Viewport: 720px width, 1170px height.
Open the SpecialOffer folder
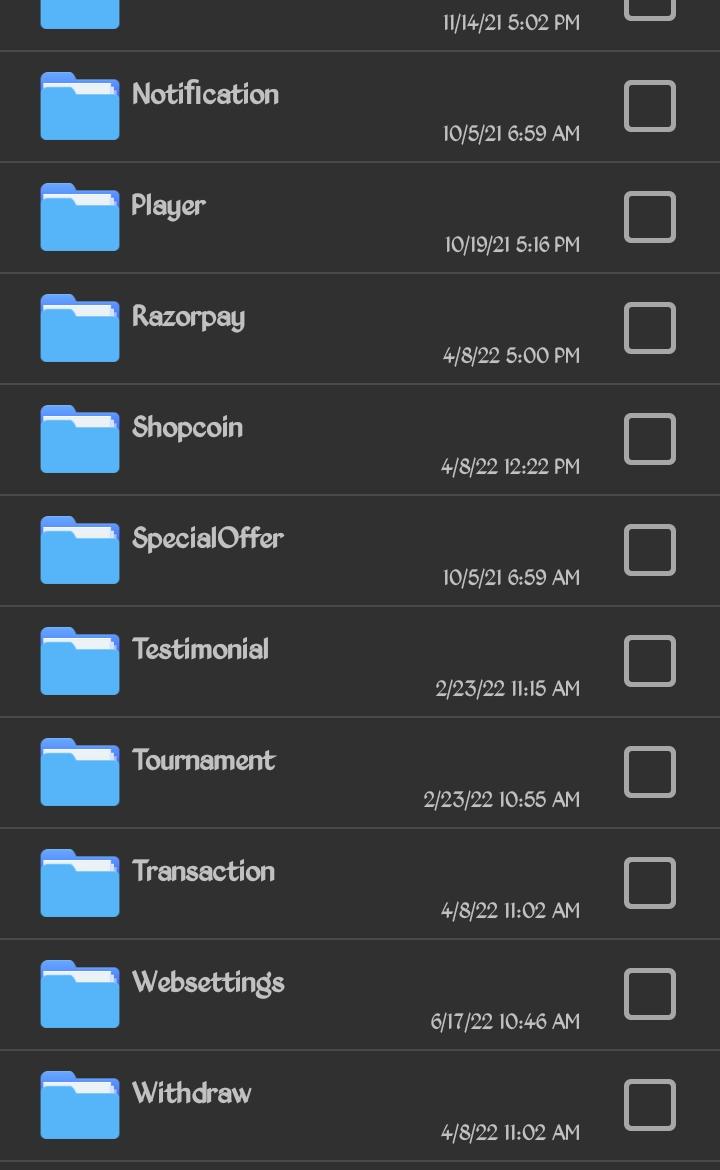[x=360, y=551]
